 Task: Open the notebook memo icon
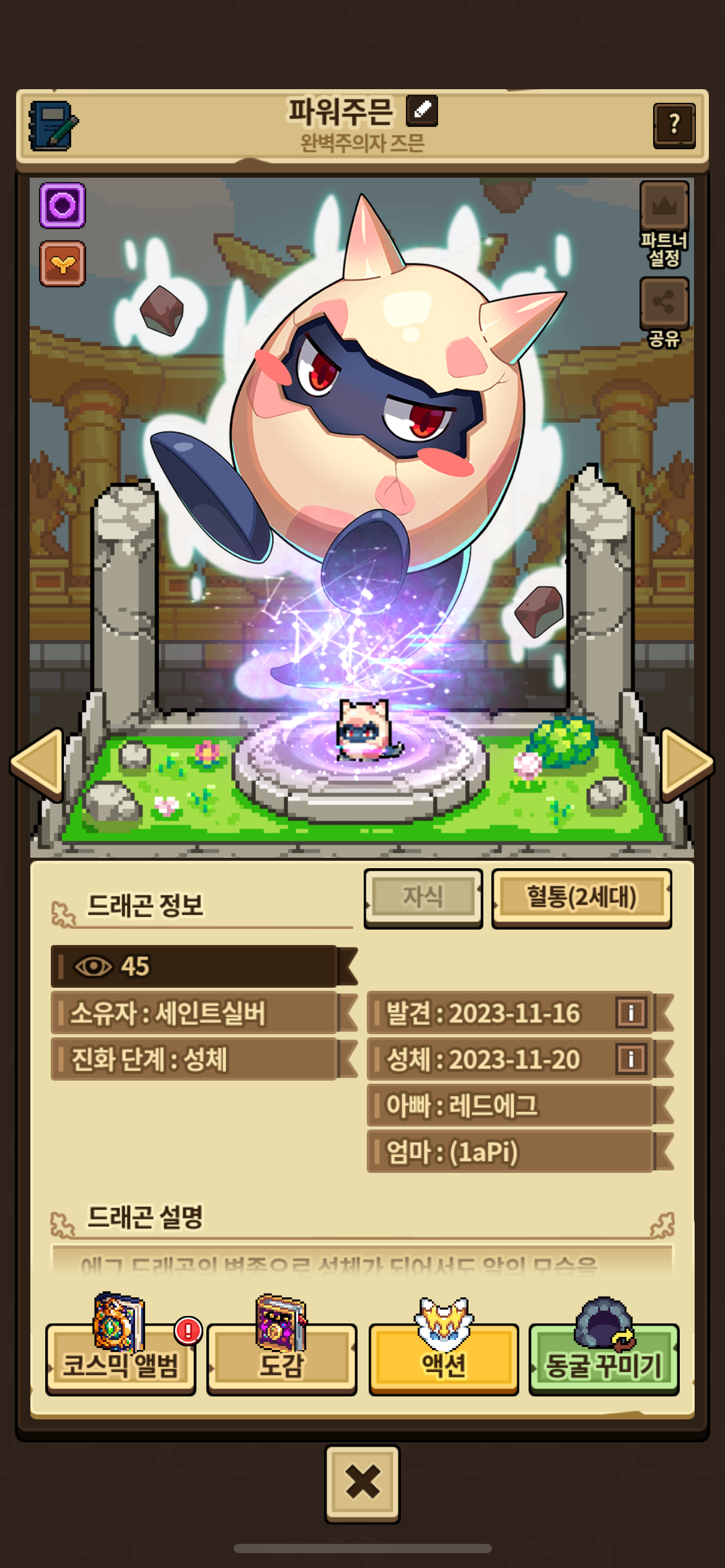(53, 126)
